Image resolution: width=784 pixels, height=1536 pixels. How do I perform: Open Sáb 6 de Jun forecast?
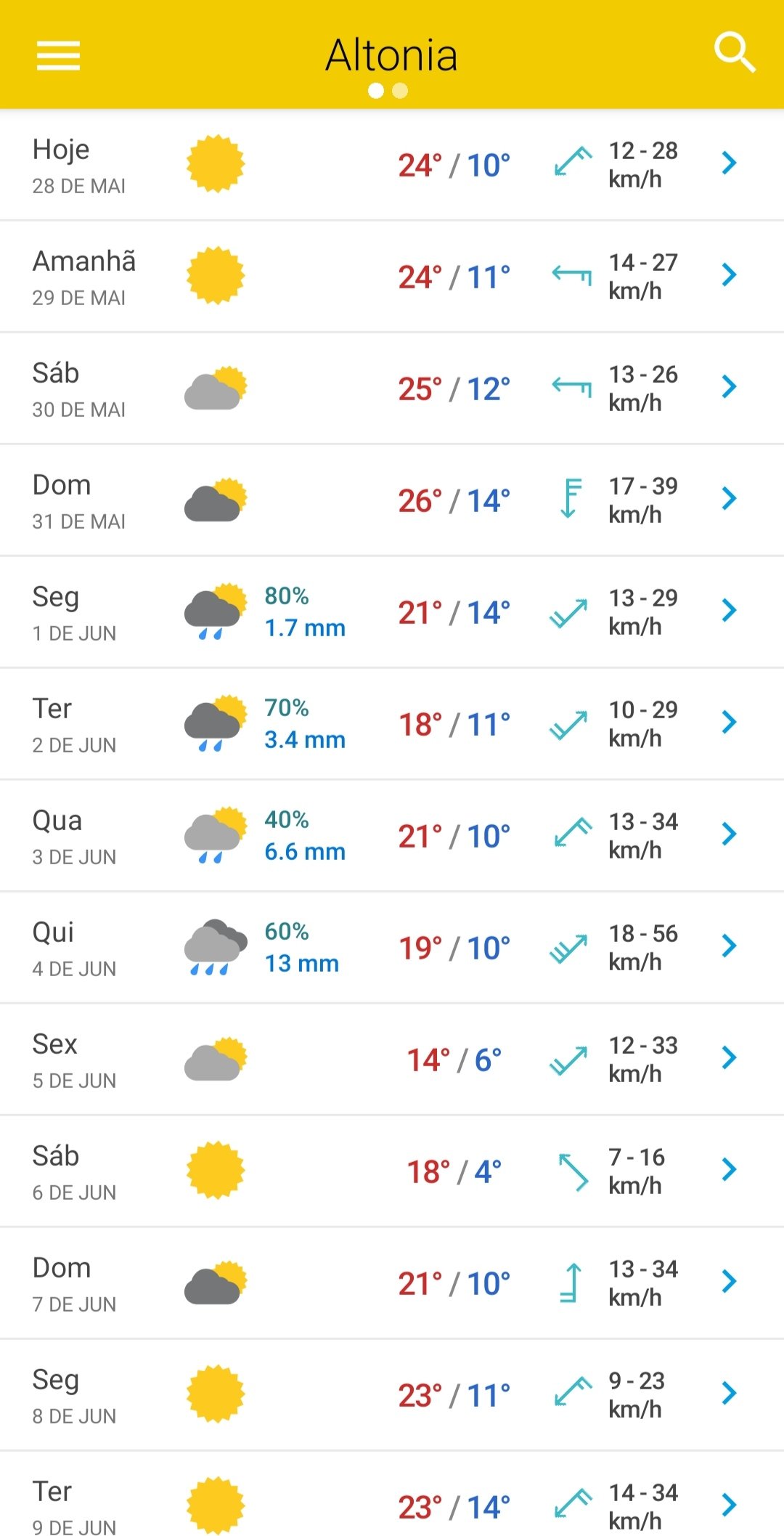(x=392, y=1171)
